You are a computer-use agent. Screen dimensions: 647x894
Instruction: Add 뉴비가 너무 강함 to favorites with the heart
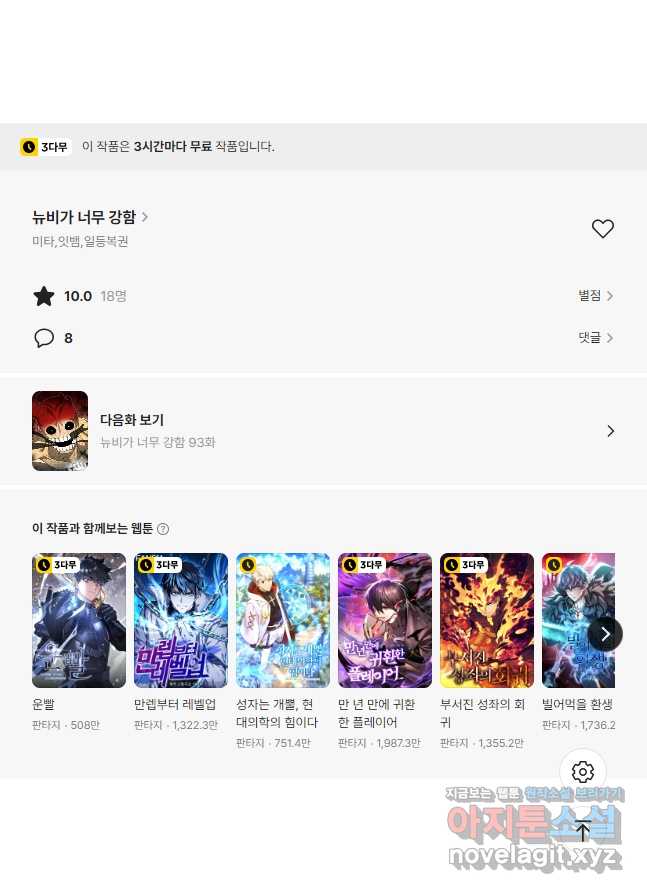click(x=602, y=229)
